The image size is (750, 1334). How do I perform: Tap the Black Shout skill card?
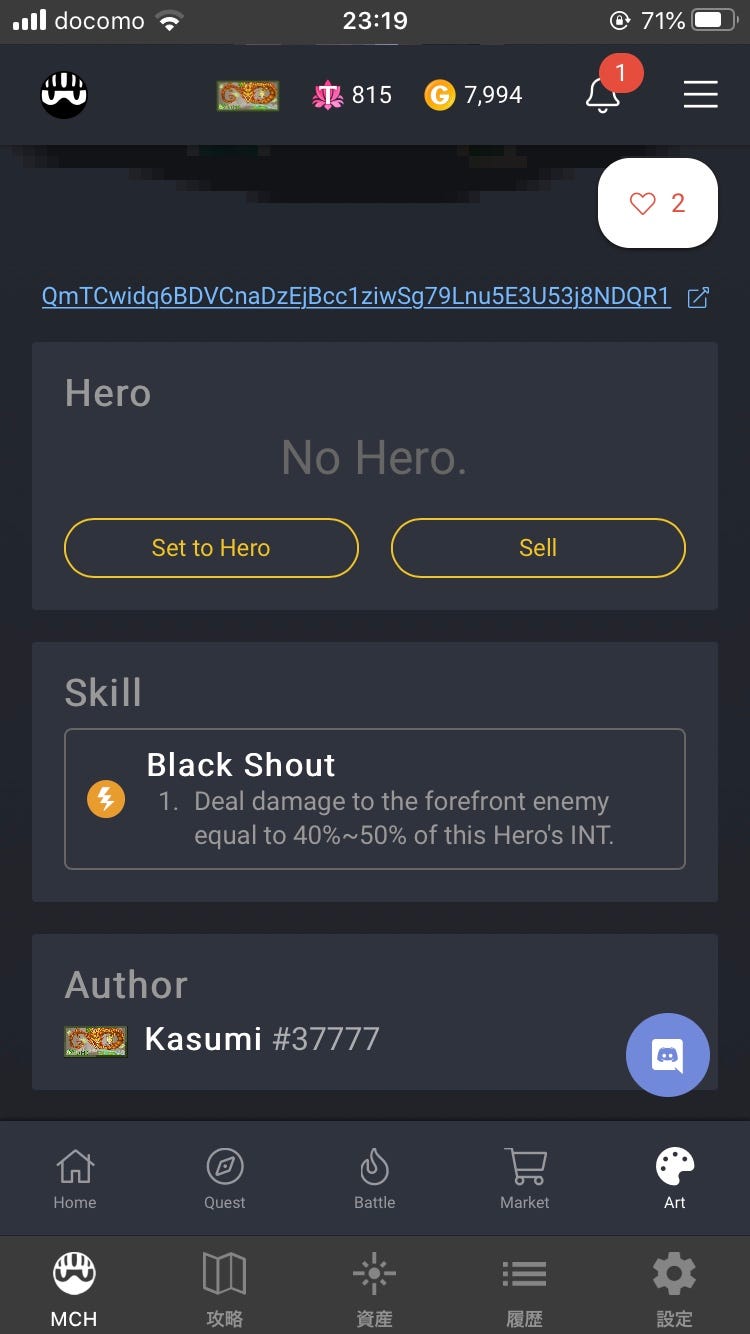click(375, 799)
